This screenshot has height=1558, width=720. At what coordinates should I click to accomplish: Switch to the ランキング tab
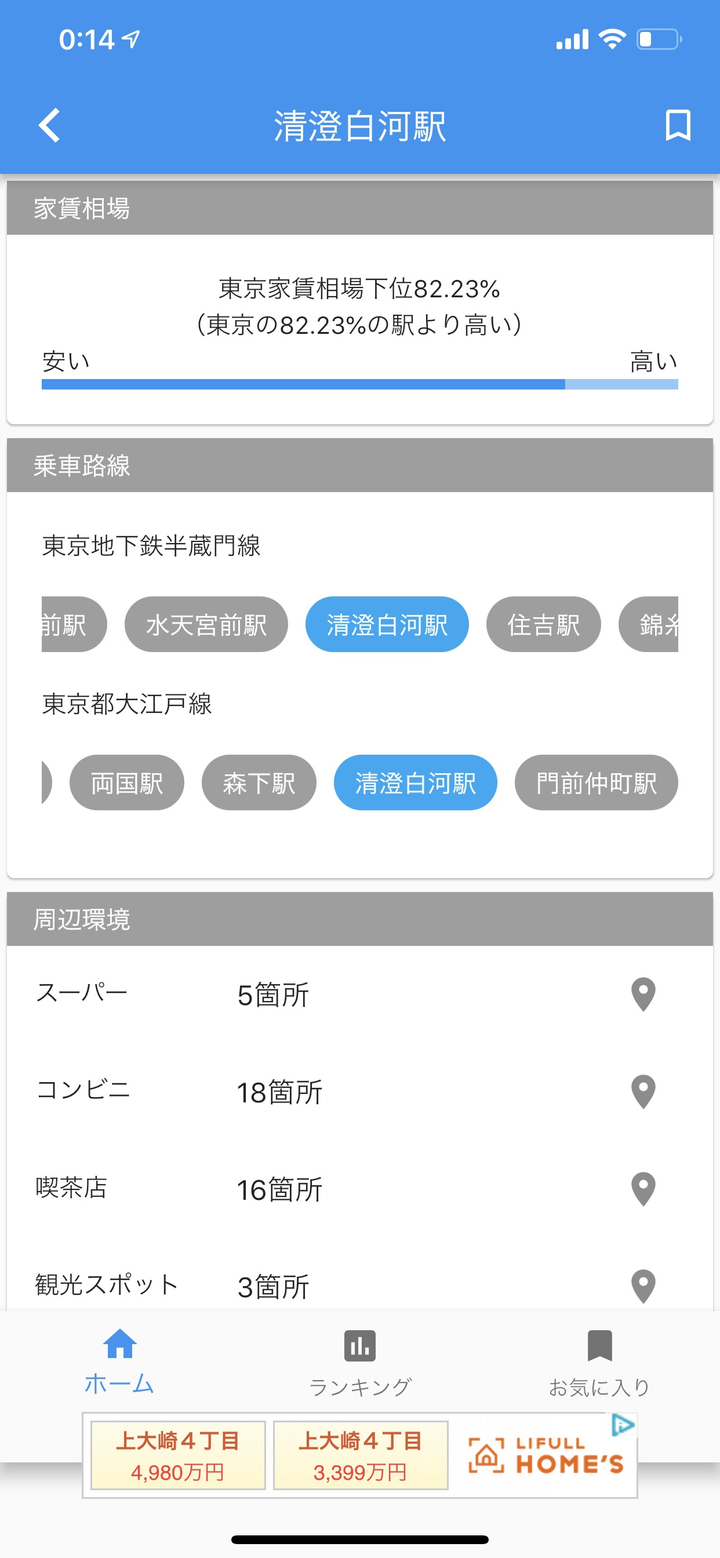coord(360,1362)
